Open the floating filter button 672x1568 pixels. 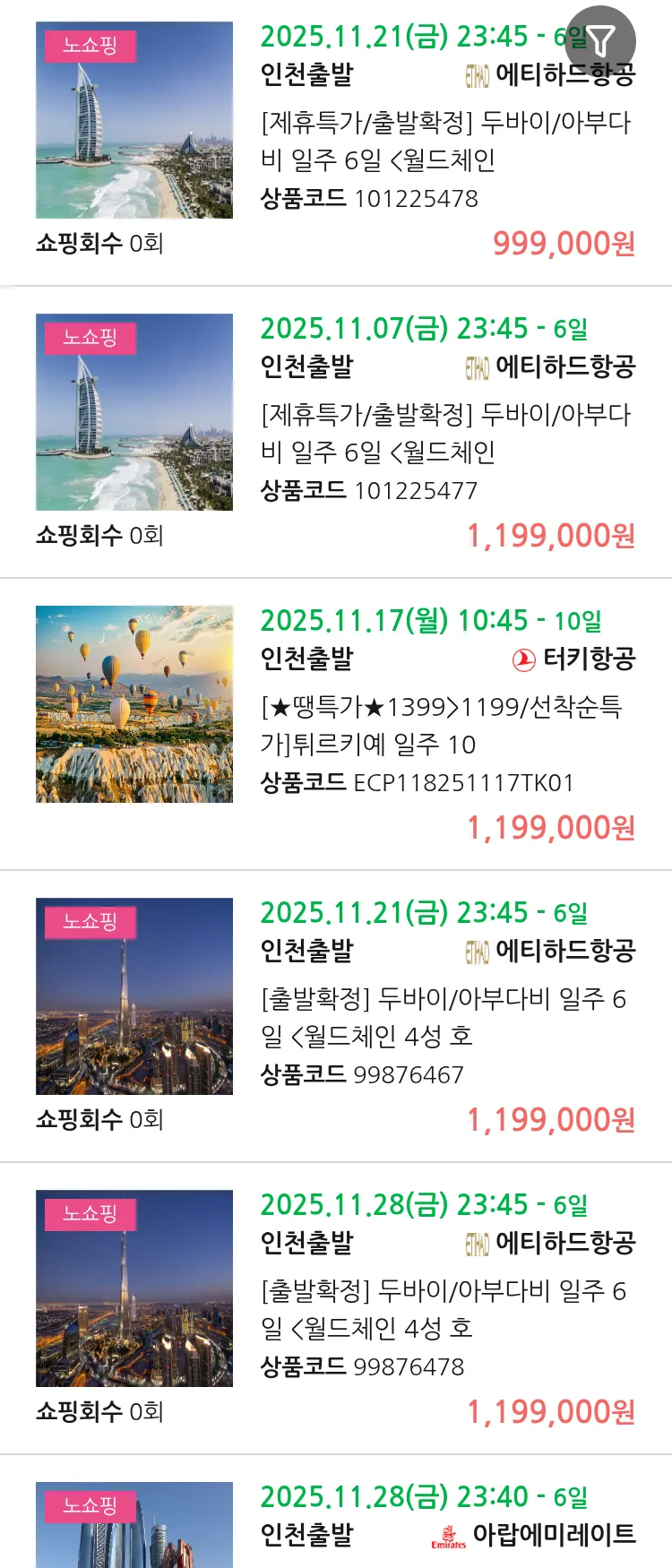pos(600,40)
